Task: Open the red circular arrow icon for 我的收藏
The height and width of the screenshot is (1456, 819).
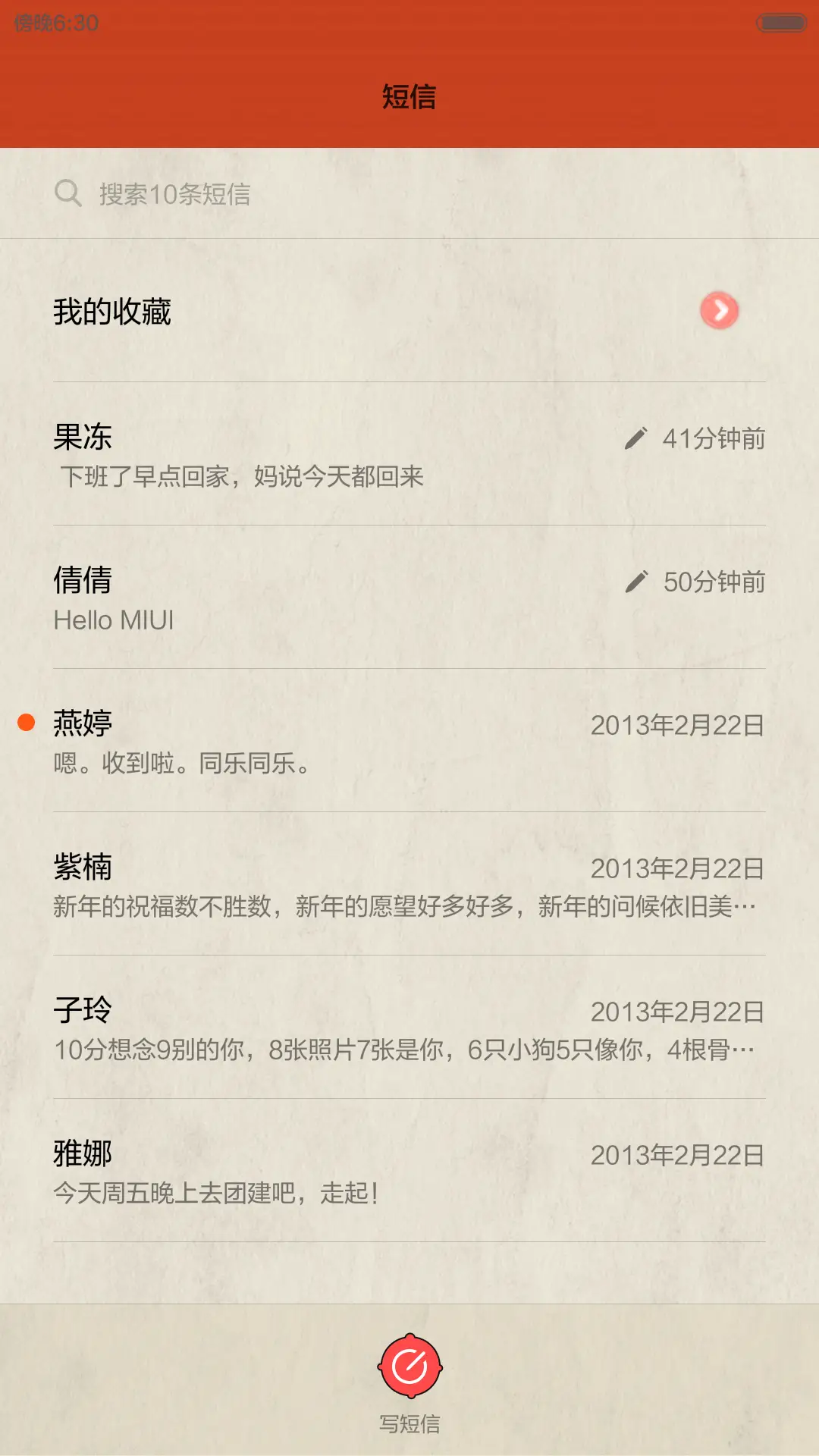Action: point(719,311)
